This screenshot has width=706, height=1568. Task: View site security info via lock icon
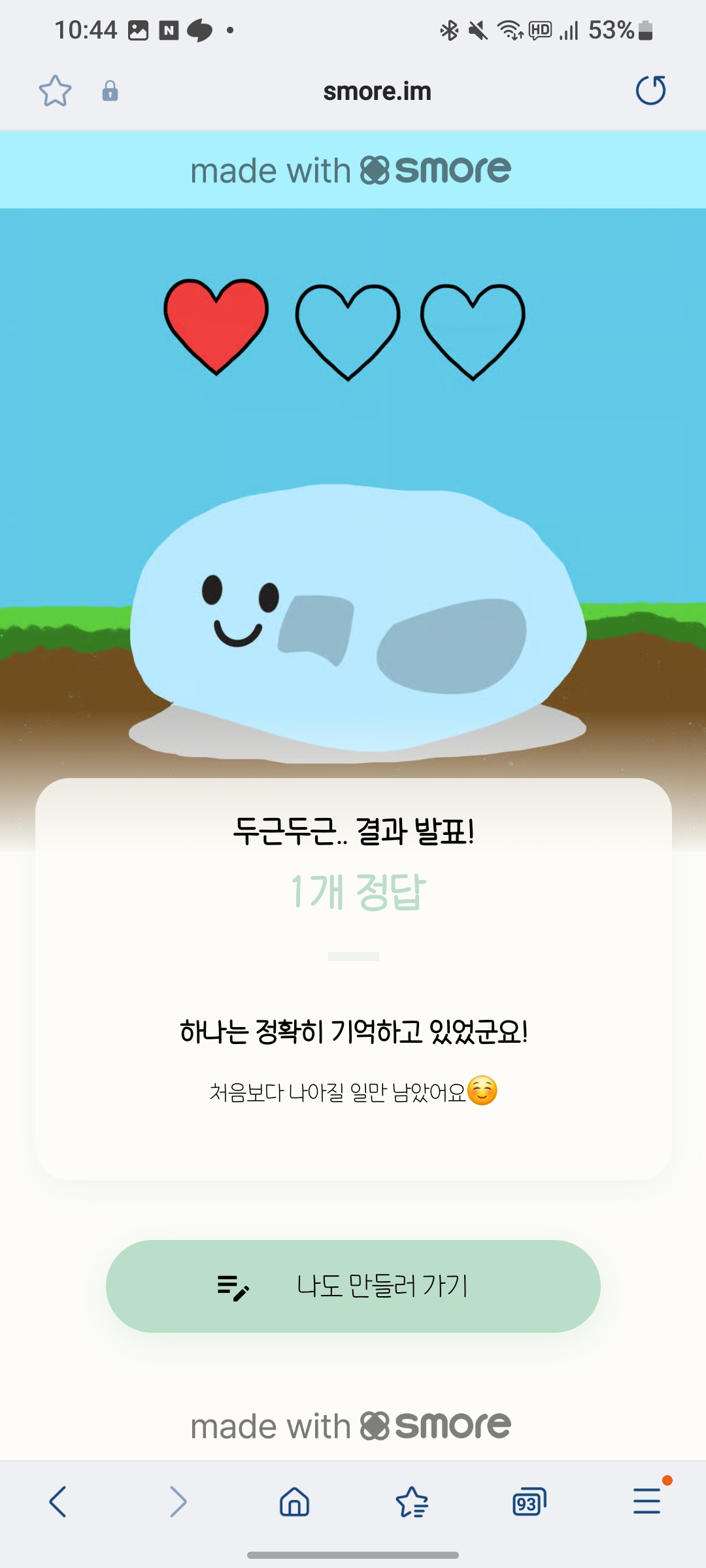(110, 91)
